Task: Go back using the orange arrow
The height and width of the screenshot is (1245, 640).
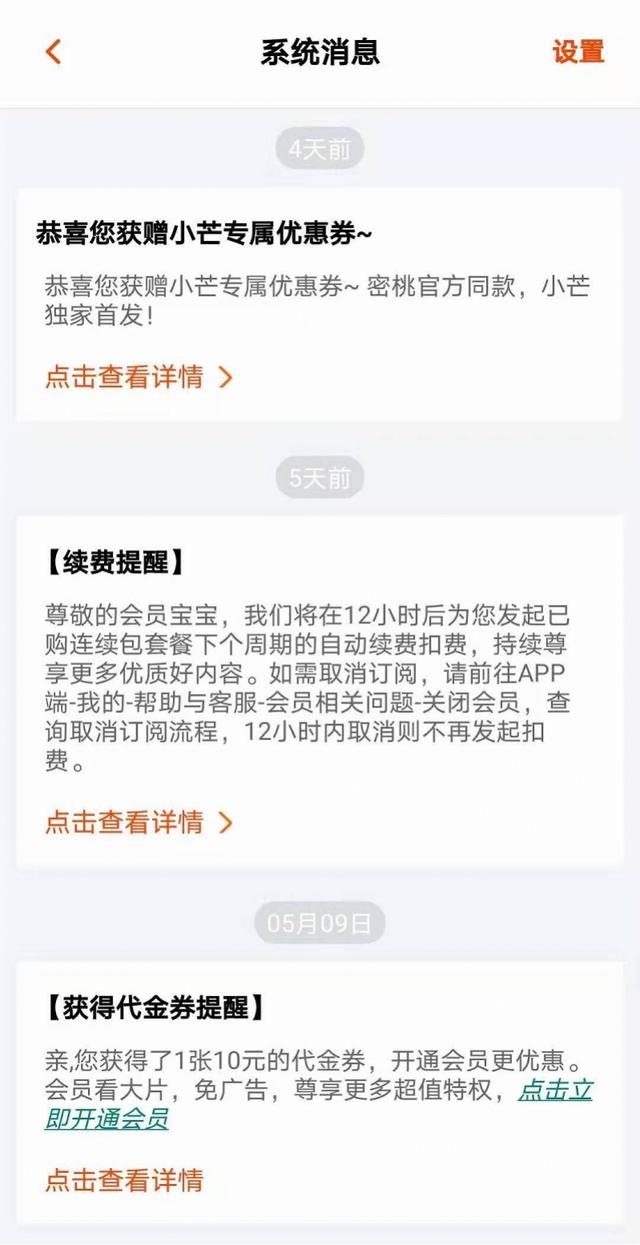Action: pos(54,52)
